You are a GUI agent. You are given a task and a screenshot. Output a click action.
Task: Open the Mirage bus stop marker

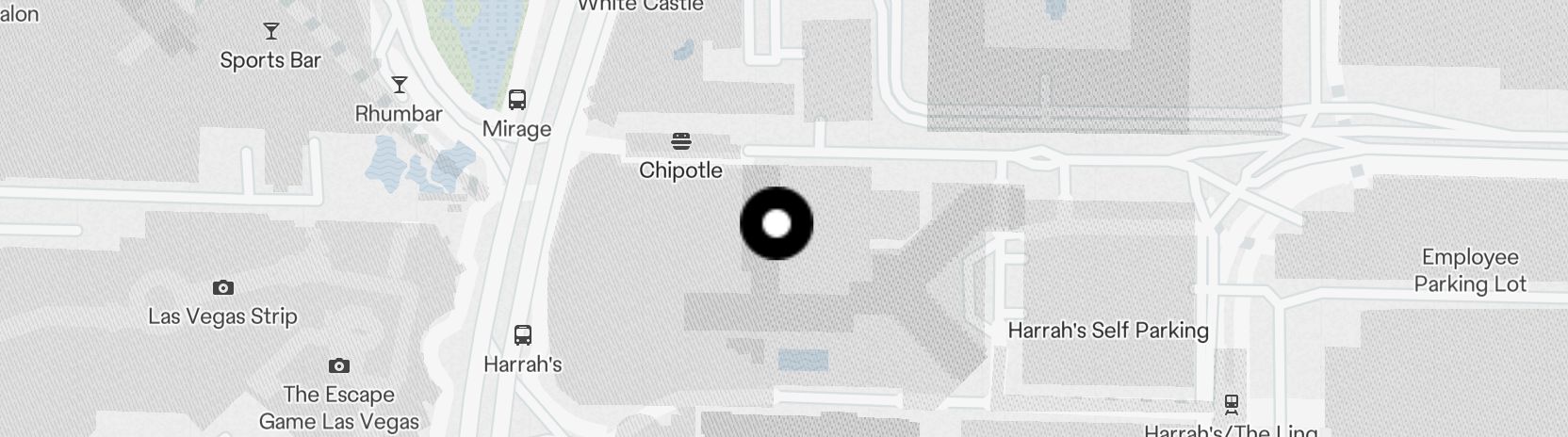coord(517,100)
